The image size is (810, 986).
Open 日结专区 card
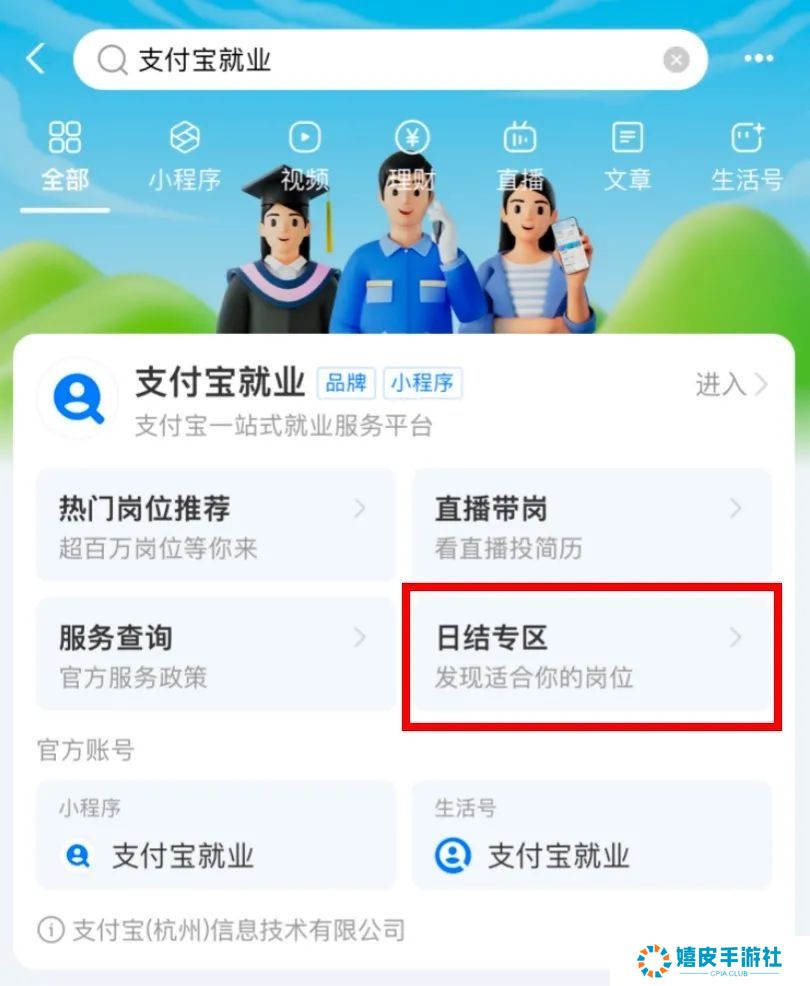click(591, 655)
